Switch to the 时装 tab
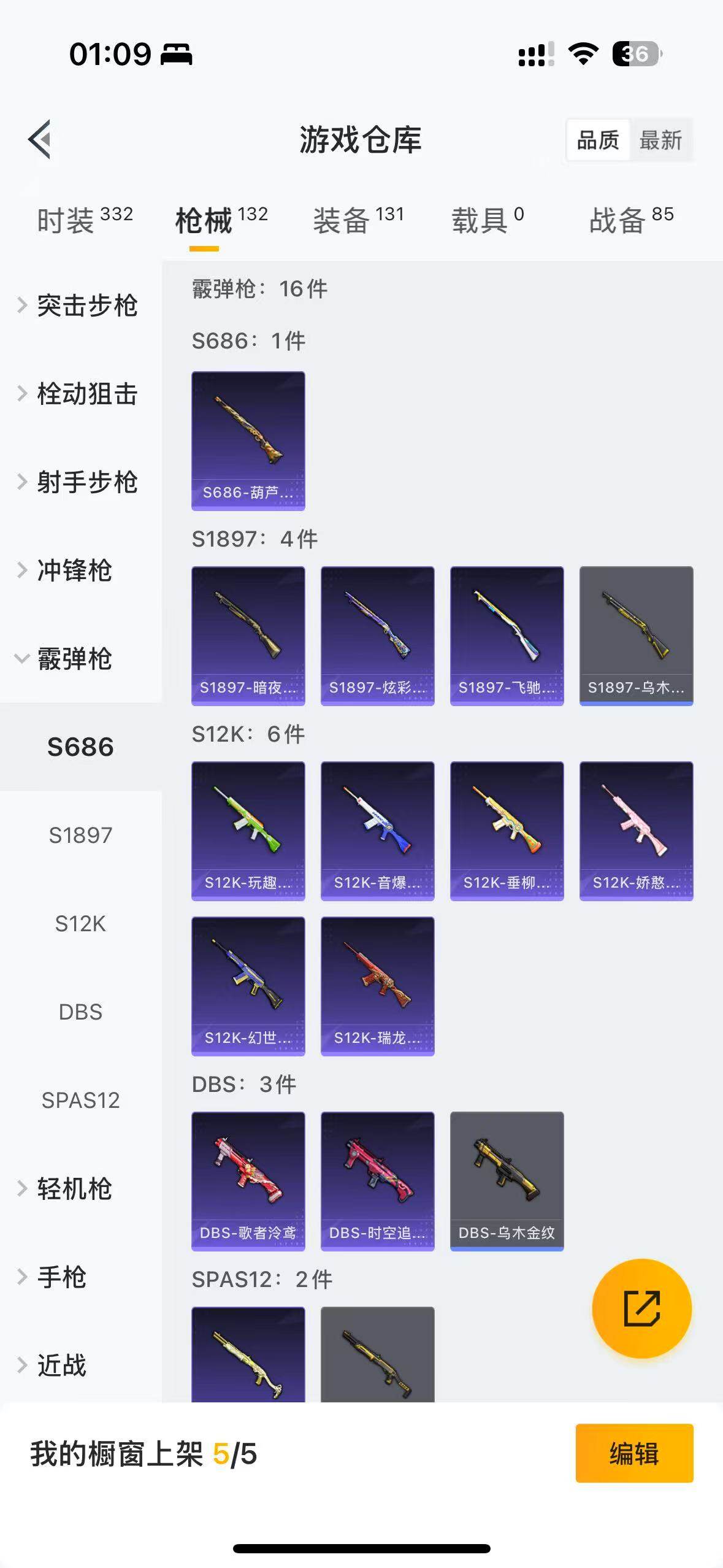Screen dimensions: 723x1568 (x=85, y=220)
